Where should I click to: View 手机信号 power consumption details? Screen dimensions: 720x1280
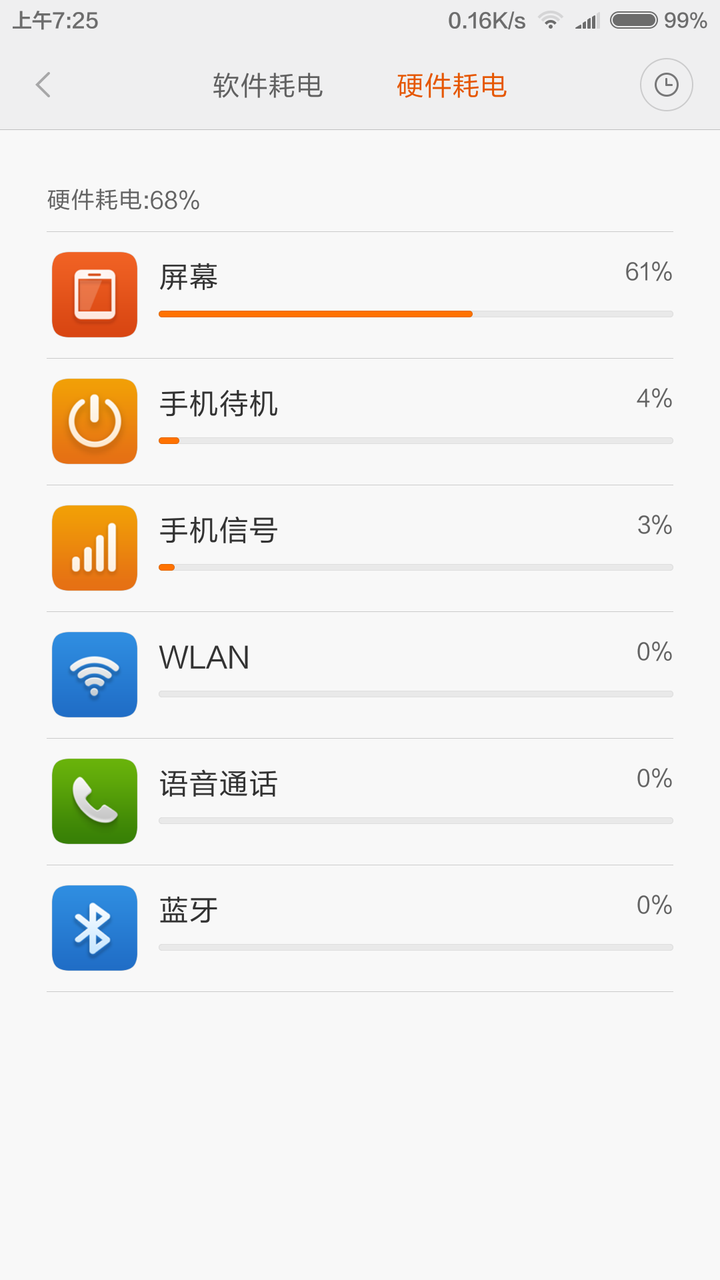(x=360, y=548)
